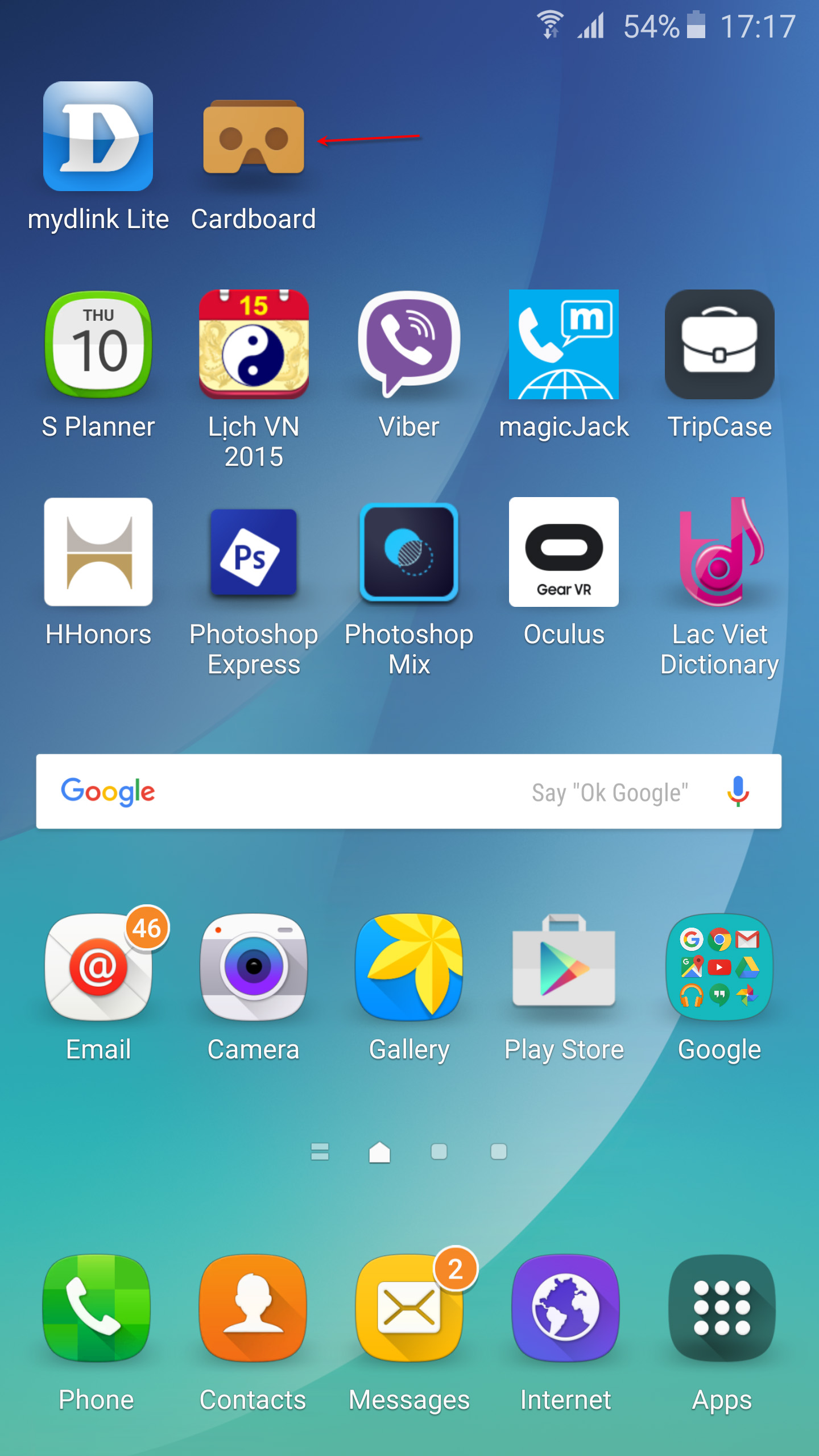This screenshot has width=819, height=1456.
Task: Open Photoshop Express
Action: pyautogui.click(x=254, y=552)
